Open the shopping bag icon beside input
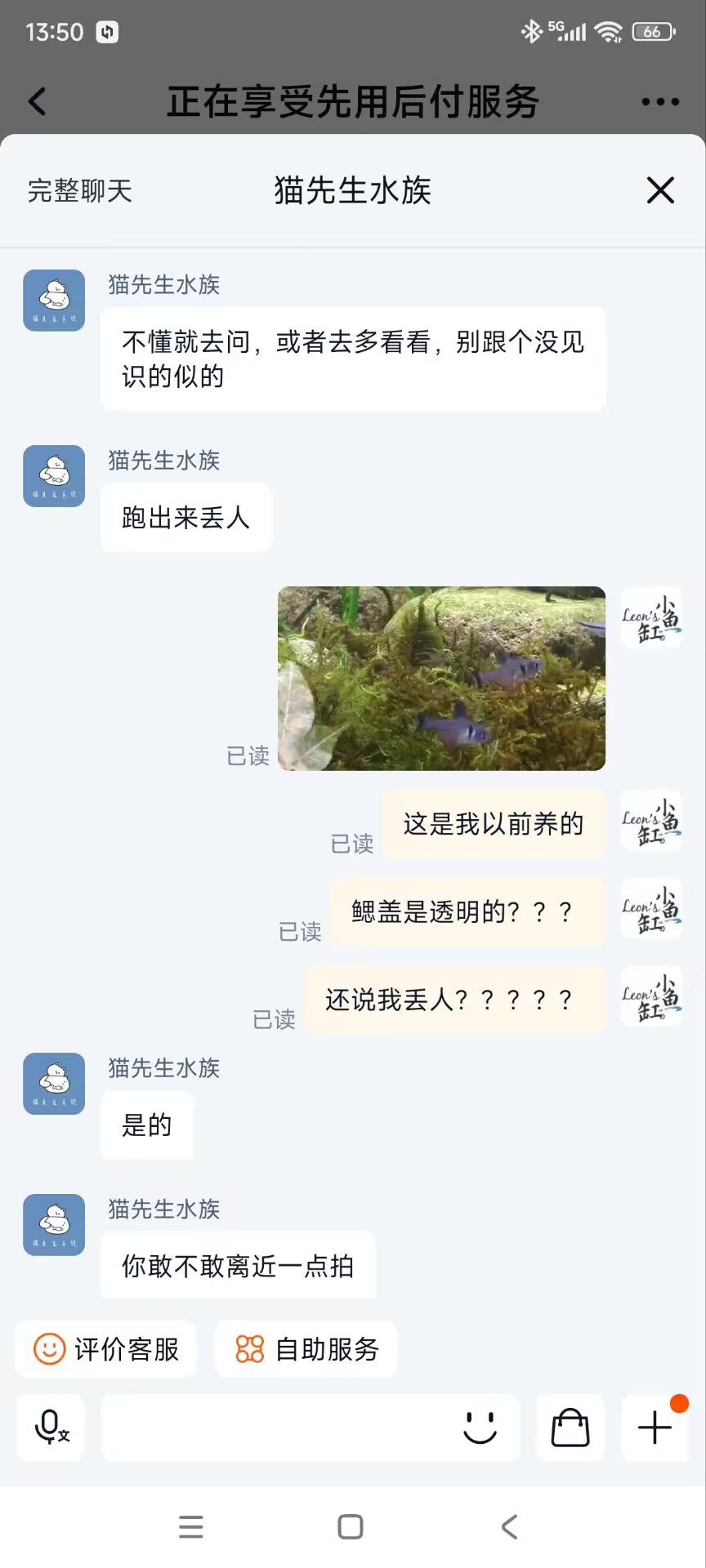 tap(570, 1428)
